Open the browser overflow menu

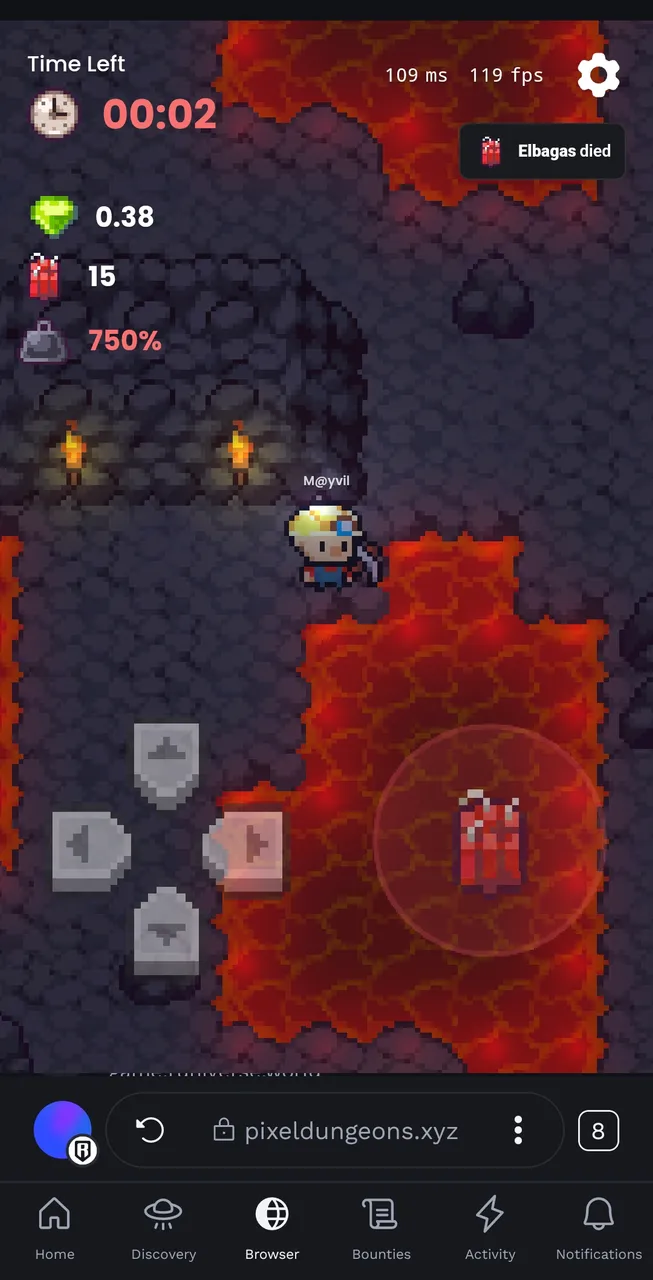[x=518, y=1131]
